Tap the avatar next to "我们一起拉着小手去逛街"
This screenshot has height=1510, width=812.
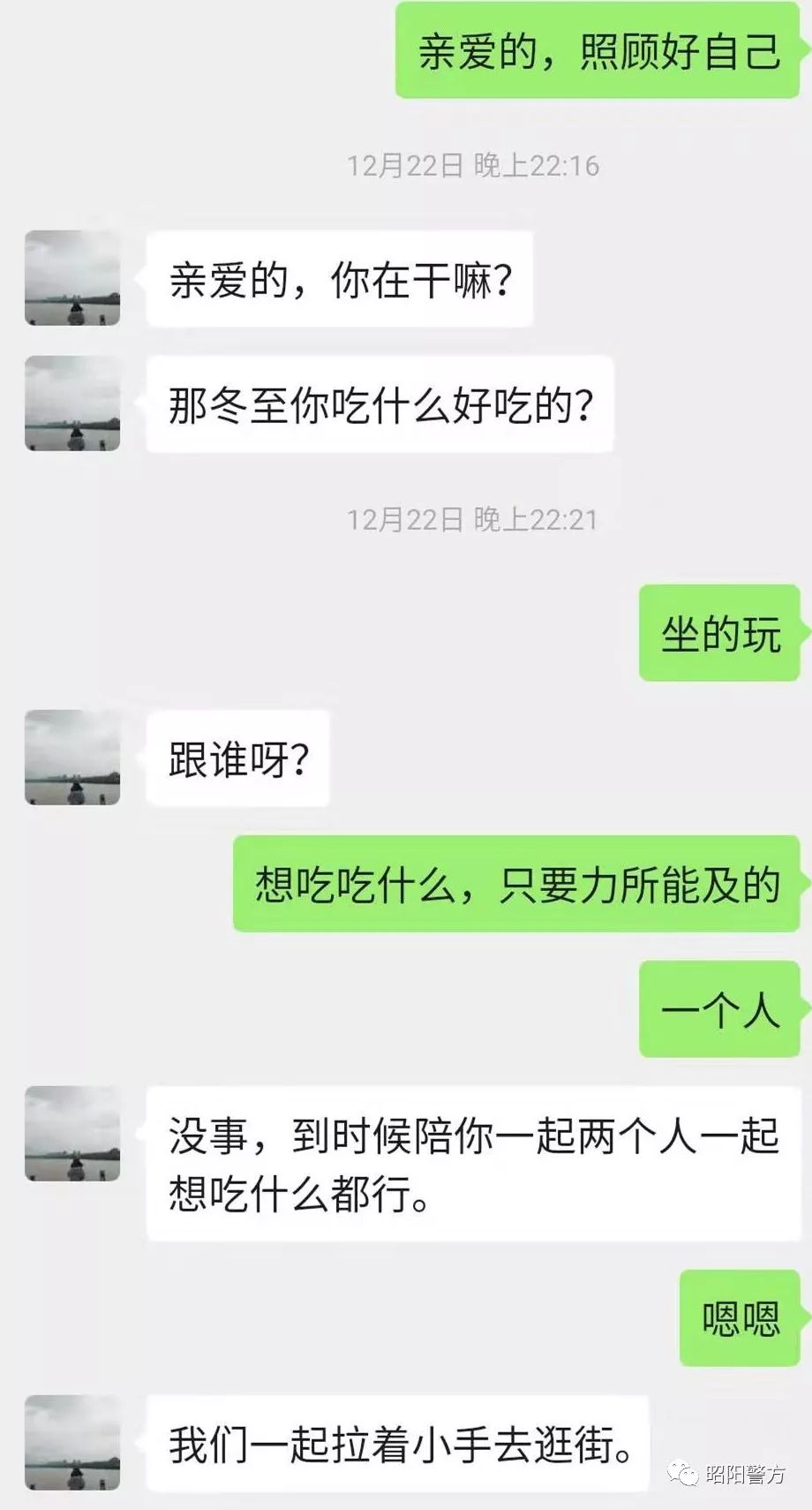click(72, 1443)
